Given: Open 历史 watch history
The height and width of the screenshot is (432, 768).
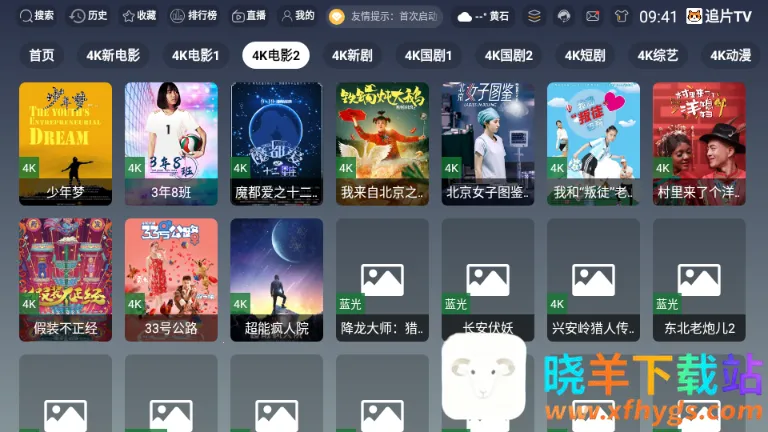Looking at the screenshot, I should tap(89, 16).
